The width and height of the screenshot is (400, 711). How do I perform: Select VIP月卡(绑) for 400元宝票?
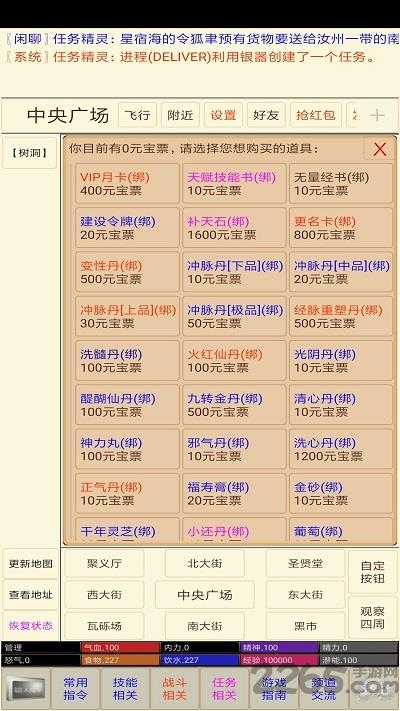127,184
